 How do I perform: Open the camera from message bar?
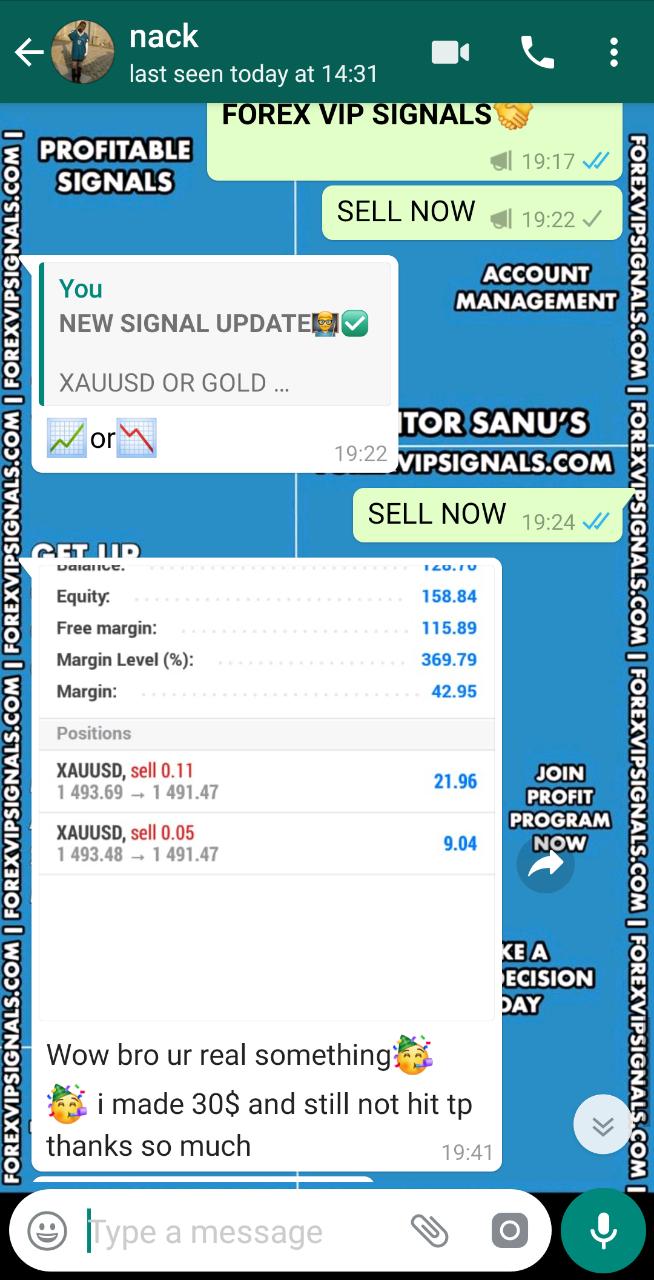[x=509, y=1231]
